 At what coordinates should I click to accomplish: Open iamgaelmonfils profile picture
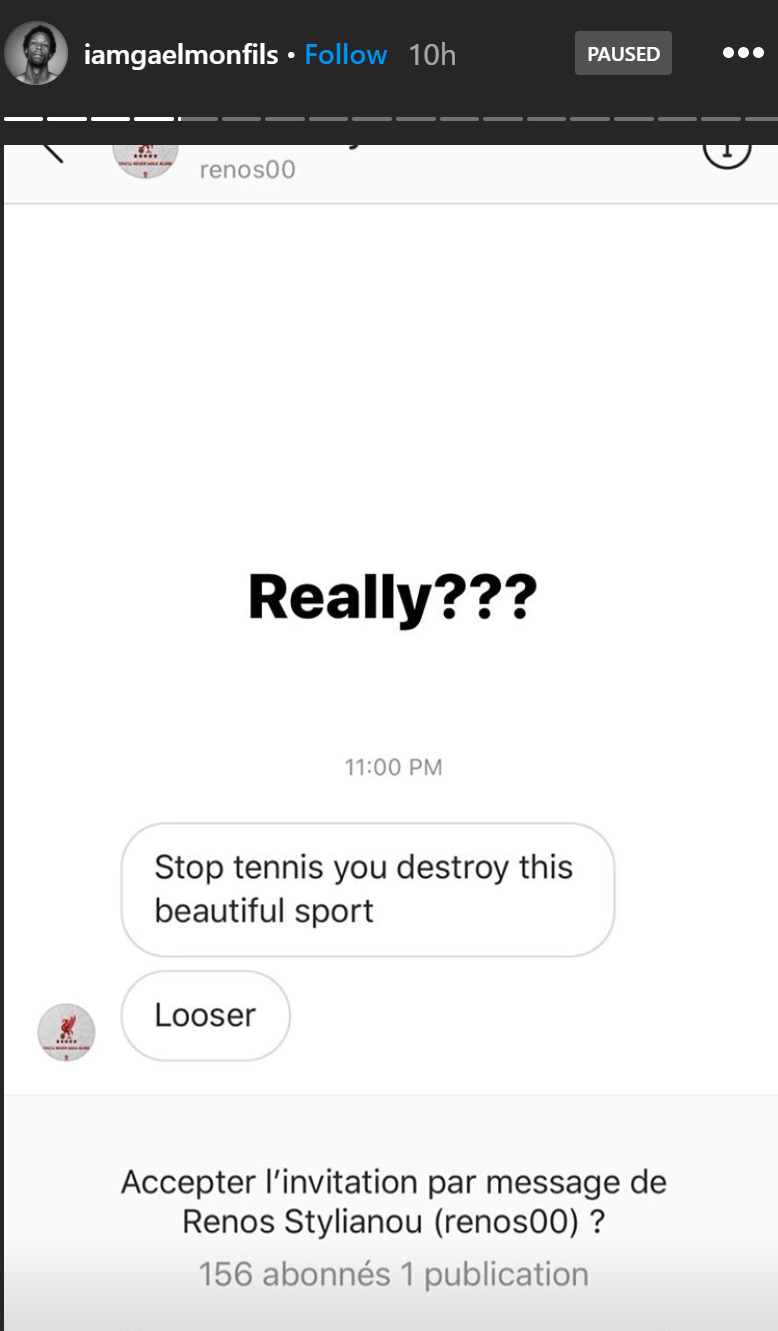(36, 54)
